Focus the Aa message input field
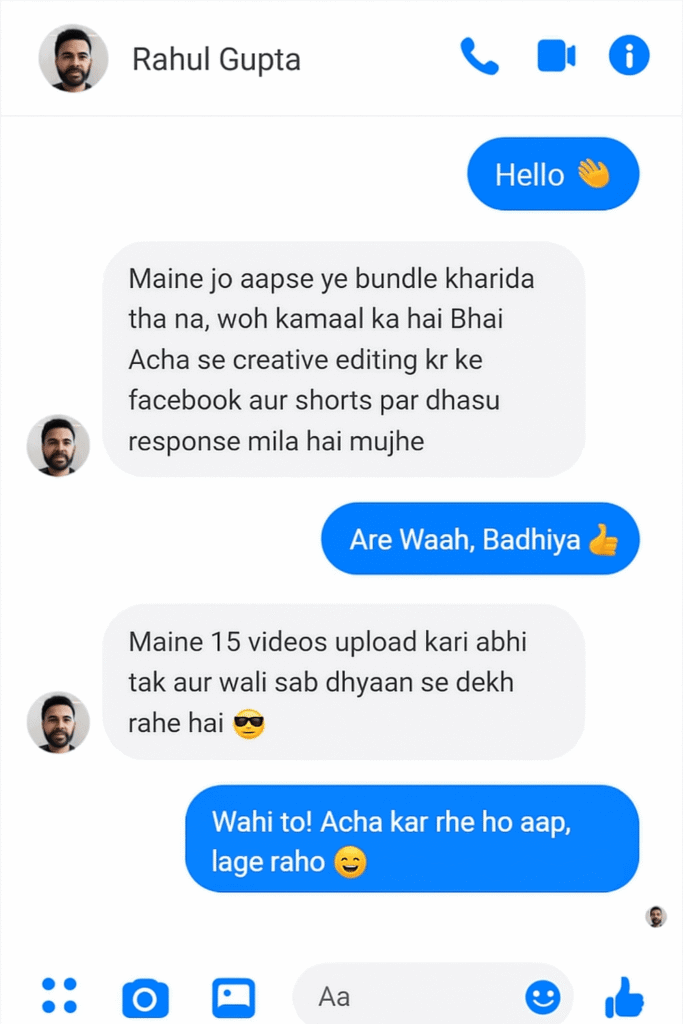Image resolution: width=683 pixels, height=1024 pixels. click(x=410, y=996)
